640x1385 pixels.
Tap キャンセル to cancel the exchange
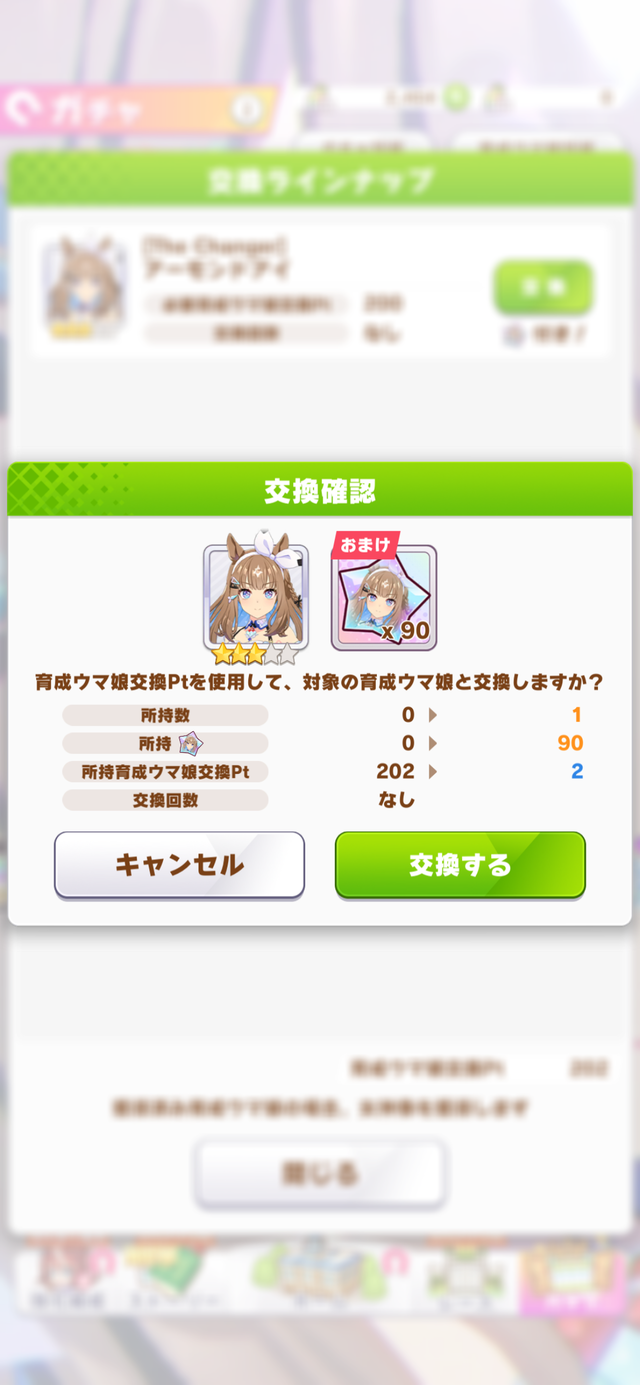pos(179,865)
